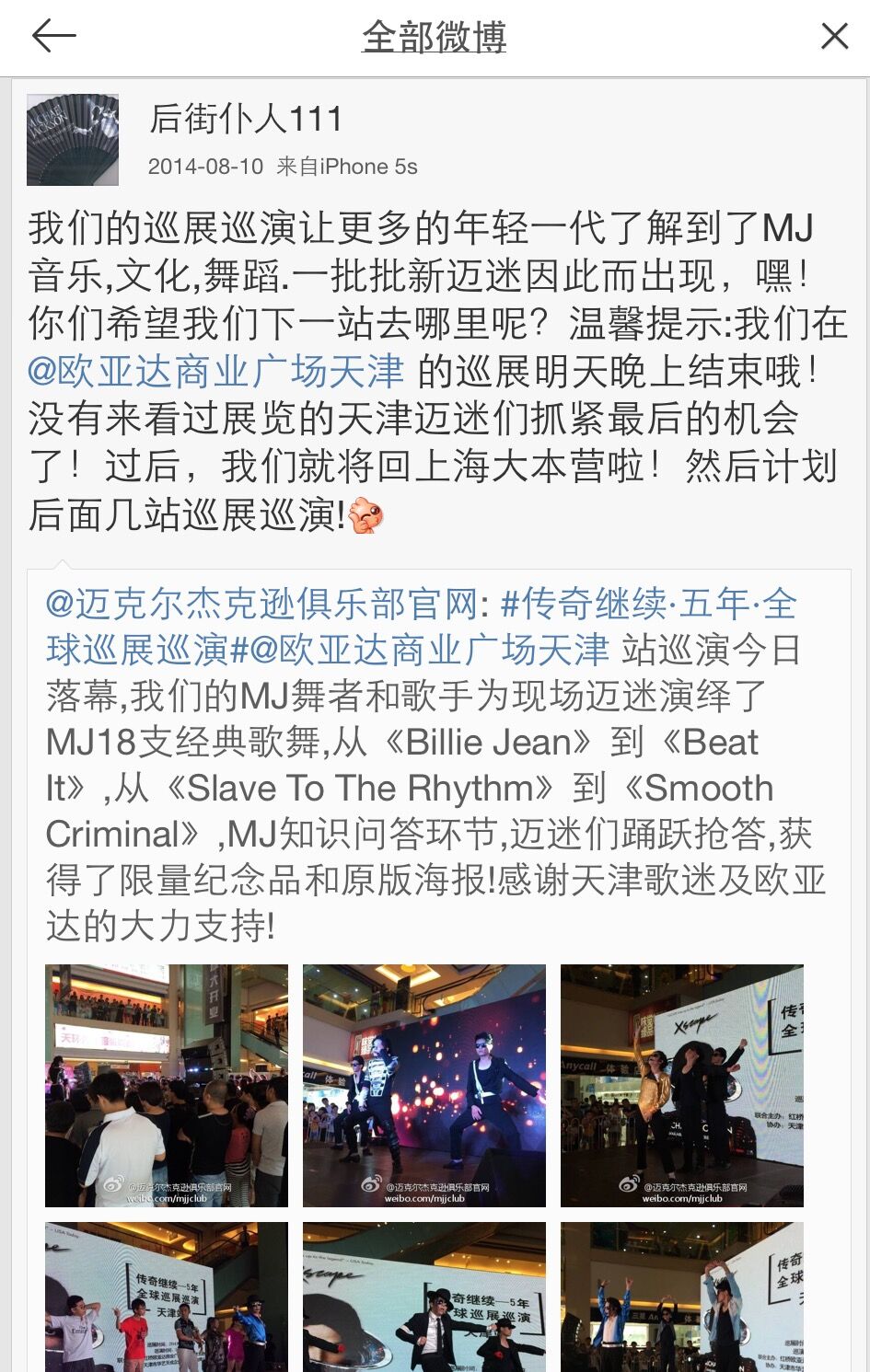Image resolution: width=870 pixels, height=1372 pixels.
Task: Open 后街仆人111's profile avatar
Action: (x=73, y=140)
